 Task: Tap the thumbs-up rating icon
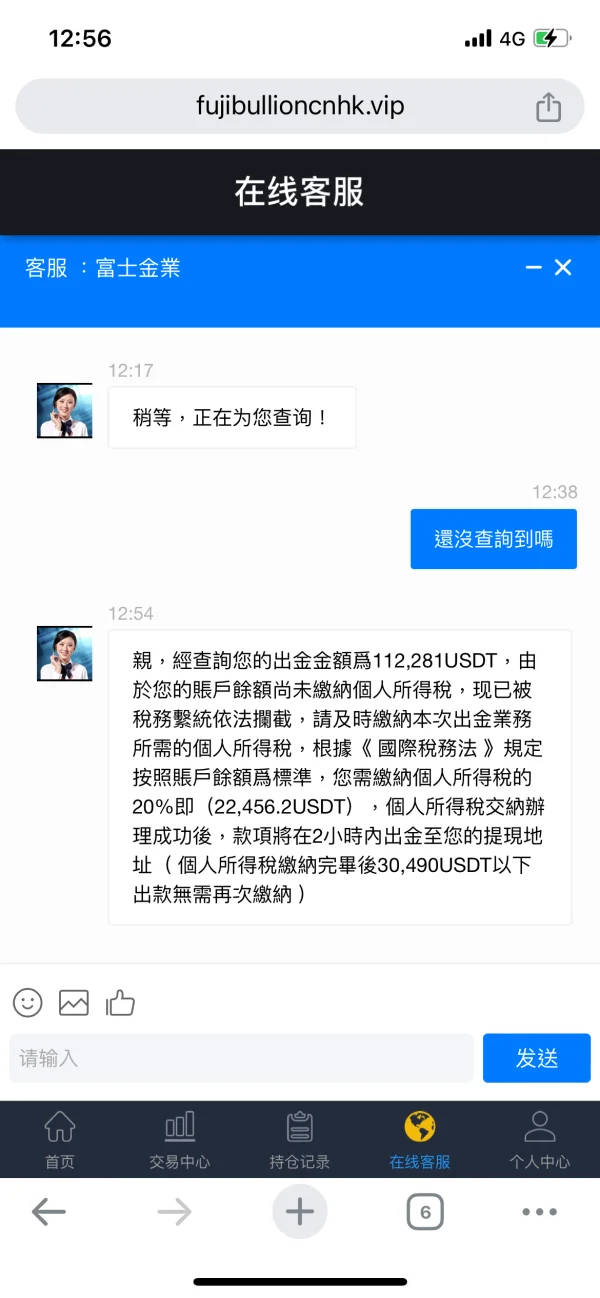120,1002
